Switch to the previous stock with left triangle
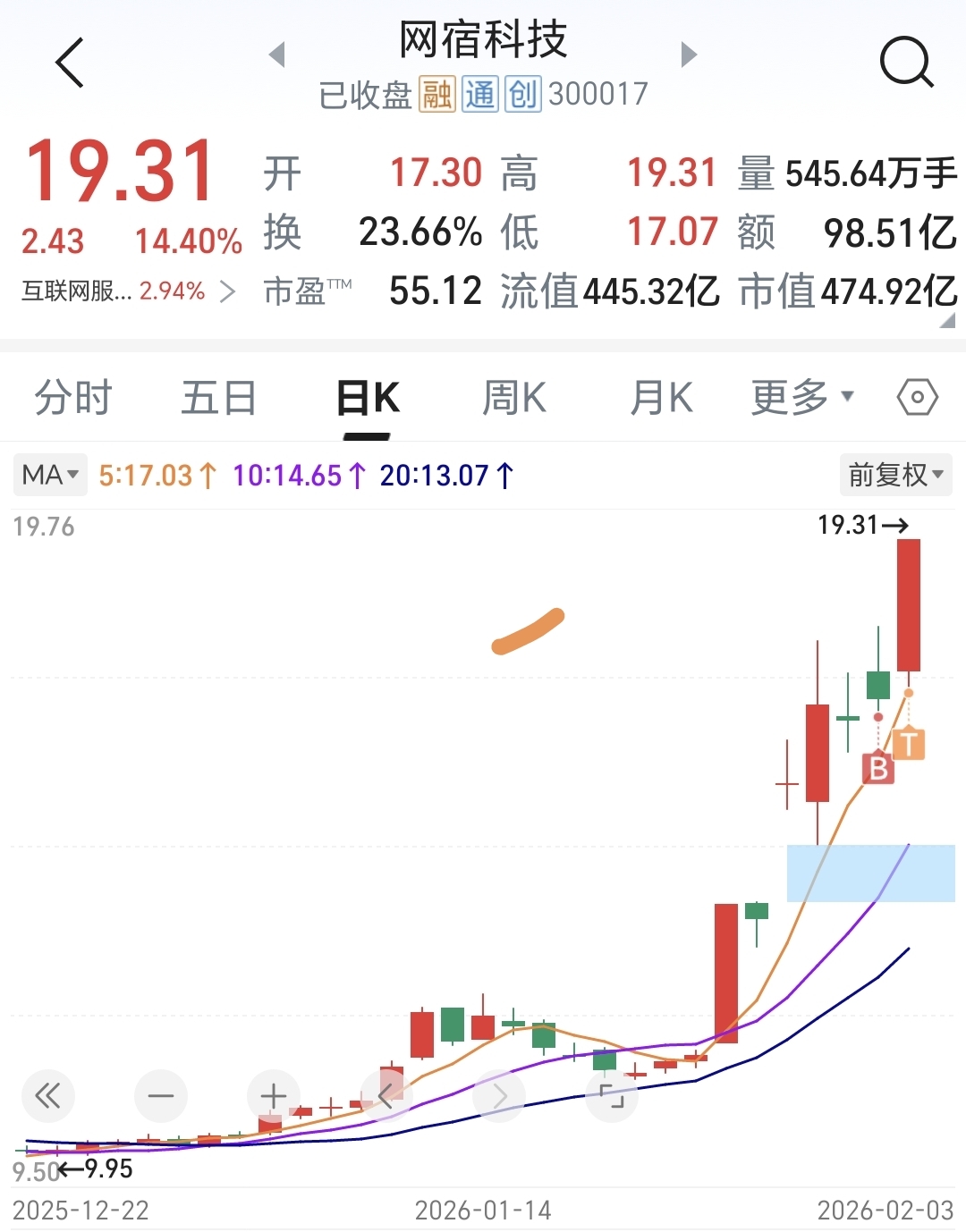 277,55
